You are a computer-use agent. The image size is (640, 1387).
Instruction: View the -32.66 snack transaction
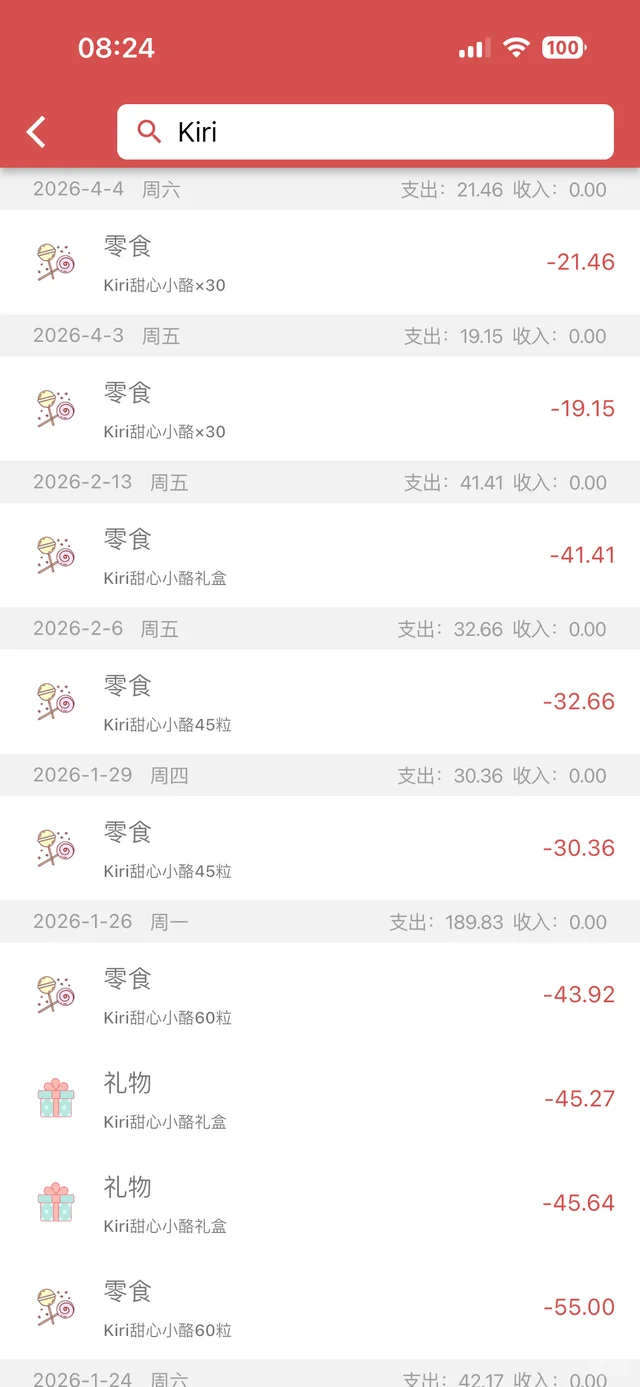pyautogui.click(x=320, y=701)
